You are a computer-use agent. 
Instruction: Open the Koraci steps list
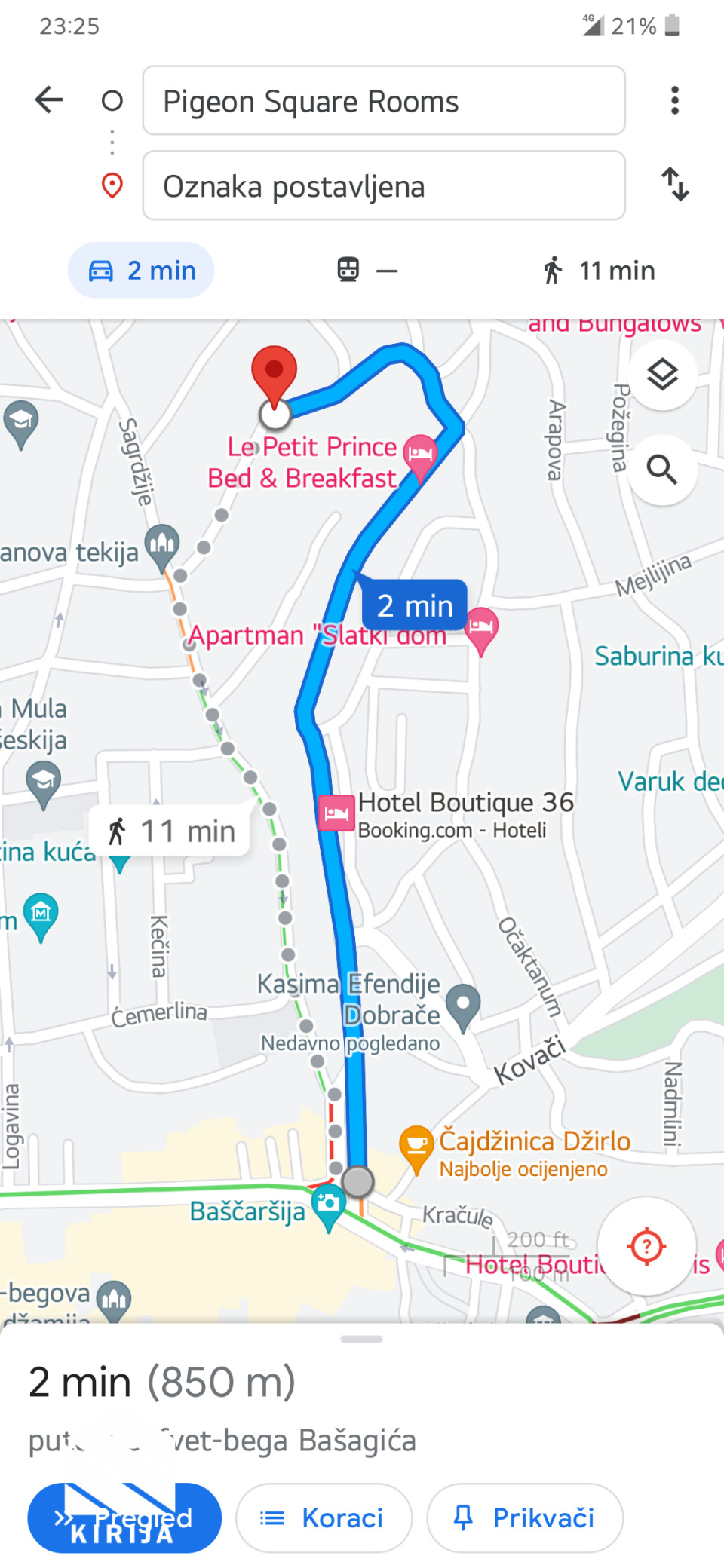[x=324, y=1517]
